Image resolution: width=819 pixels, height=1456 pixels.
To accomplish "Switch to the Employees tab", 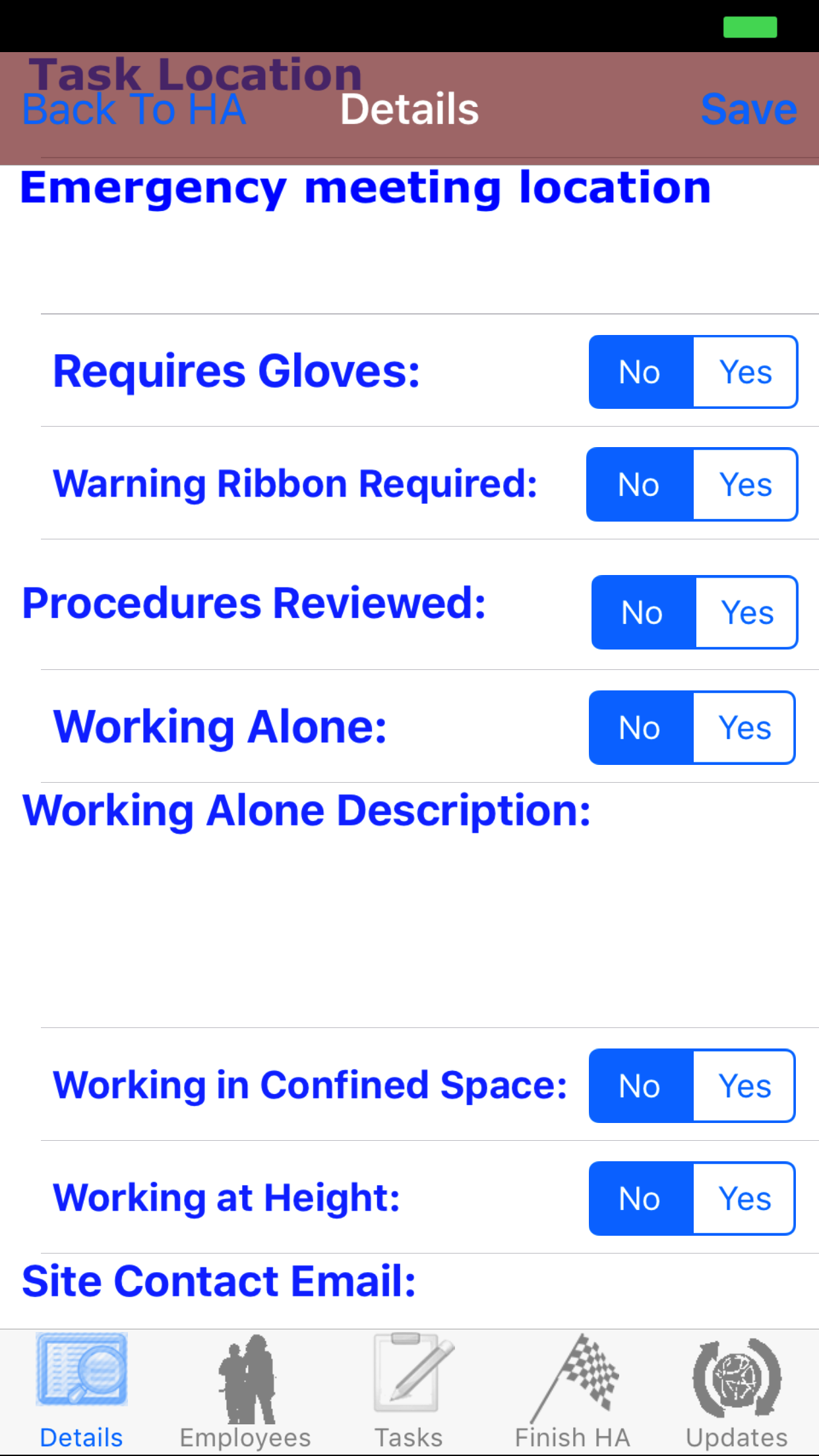I will pos(245,1391).
